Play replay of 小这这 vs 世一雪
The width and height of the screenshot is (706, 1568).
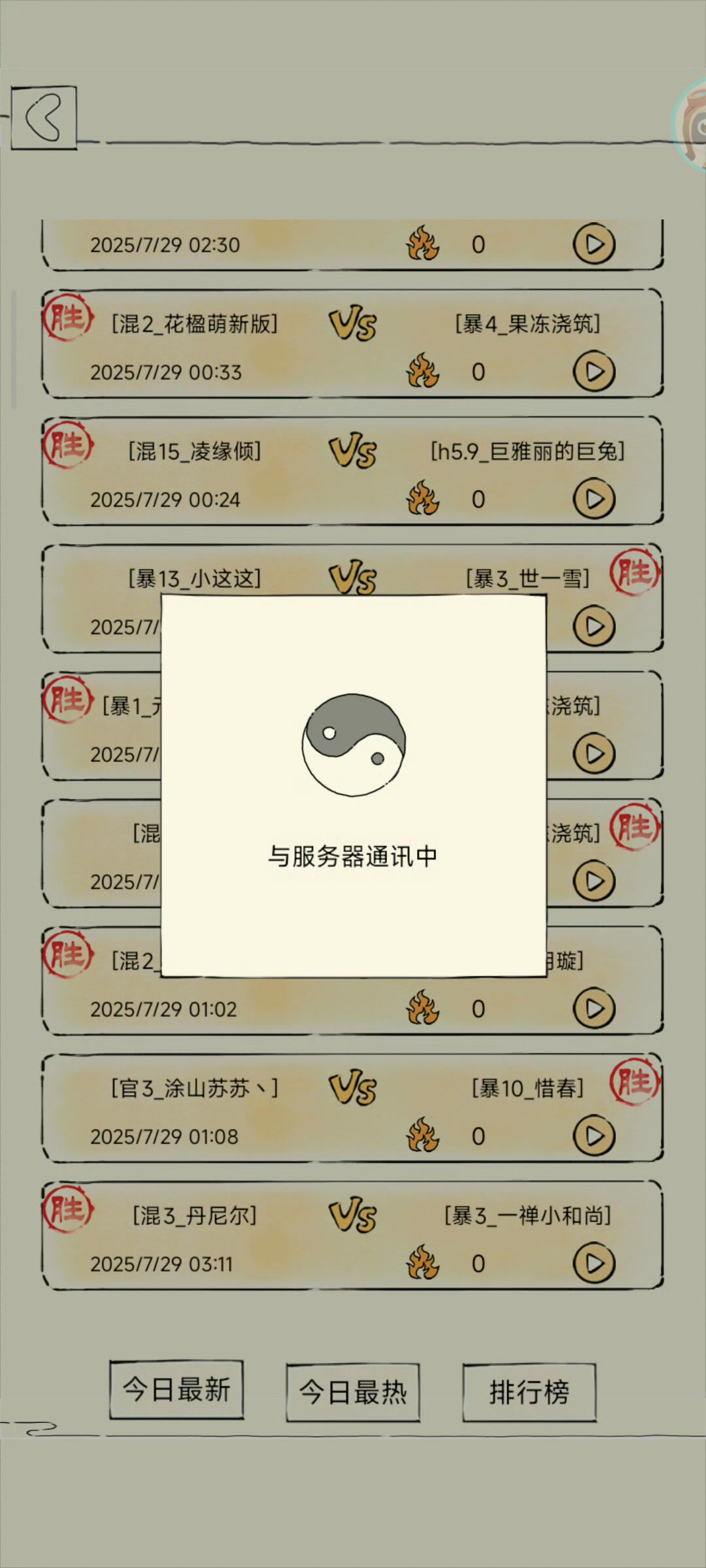point(594,627)
